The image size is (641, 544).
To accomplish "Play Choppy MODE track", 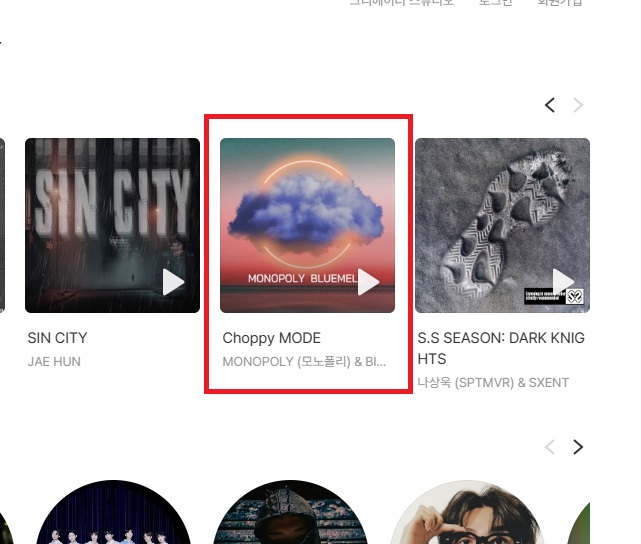I will (x=368, y=283).
